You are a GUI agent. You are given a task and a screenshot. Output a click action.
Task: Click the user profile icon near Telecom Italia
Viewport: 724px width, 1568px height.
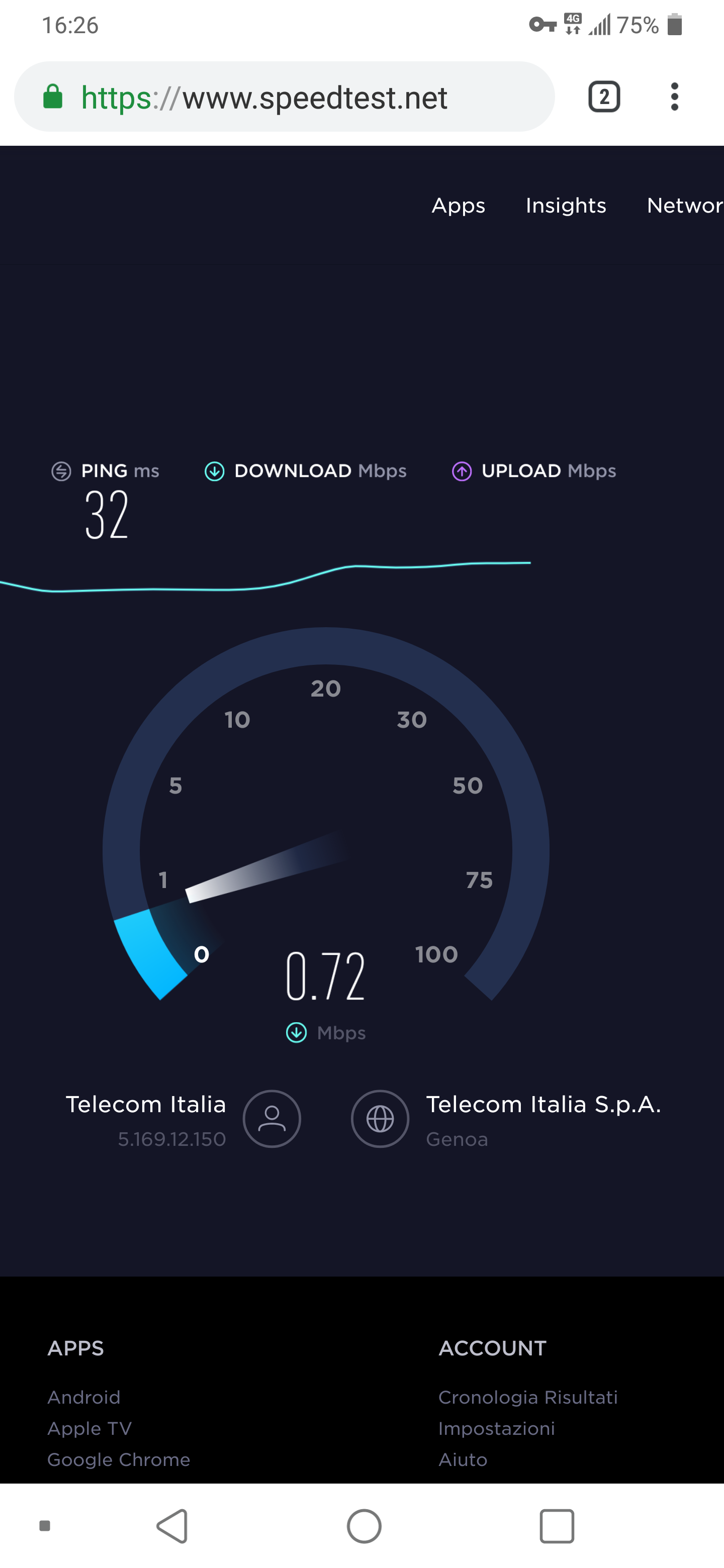click(271, 1119)
